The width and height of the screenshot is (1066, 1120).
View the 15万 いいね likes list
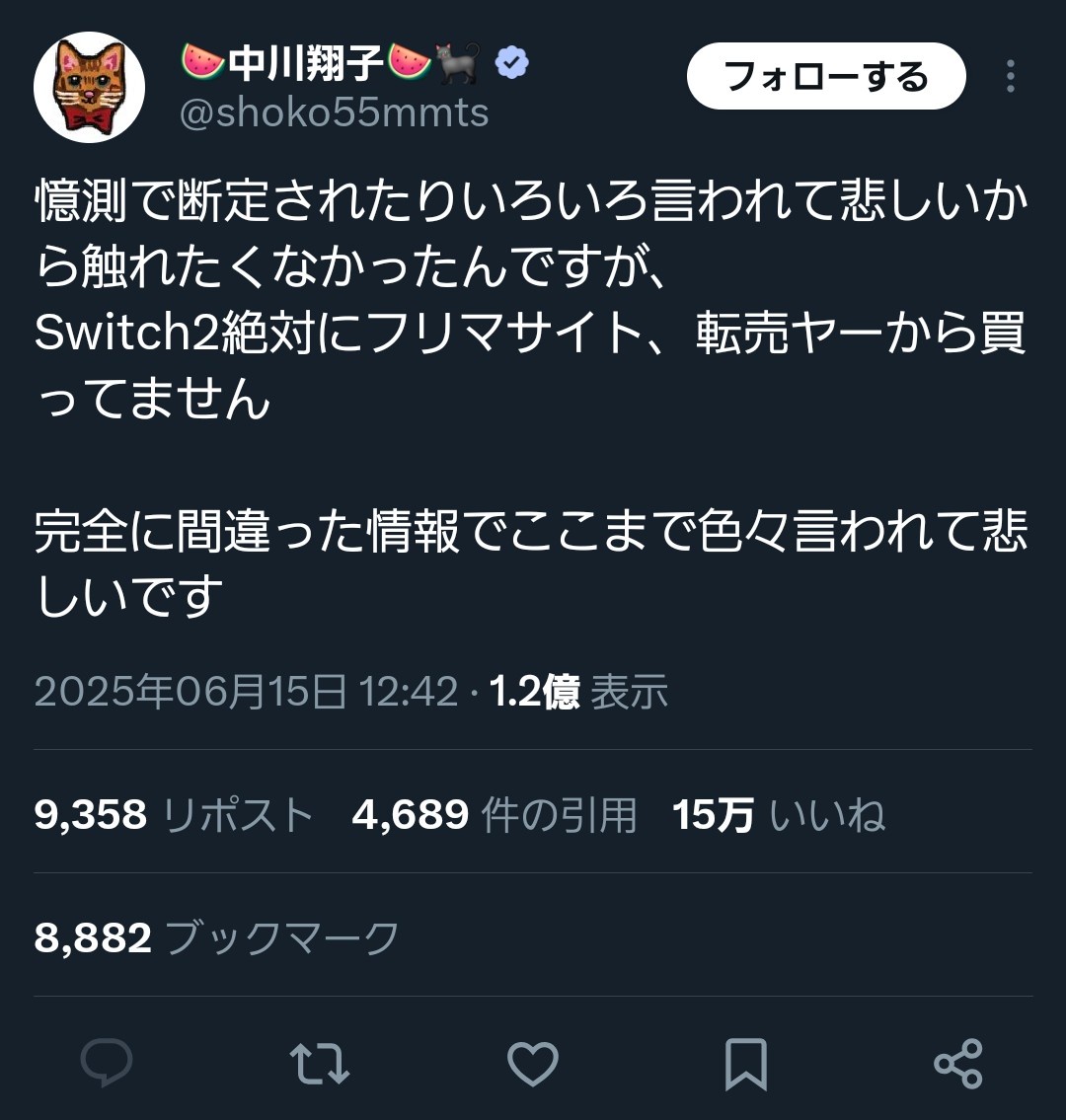(778, 816)
